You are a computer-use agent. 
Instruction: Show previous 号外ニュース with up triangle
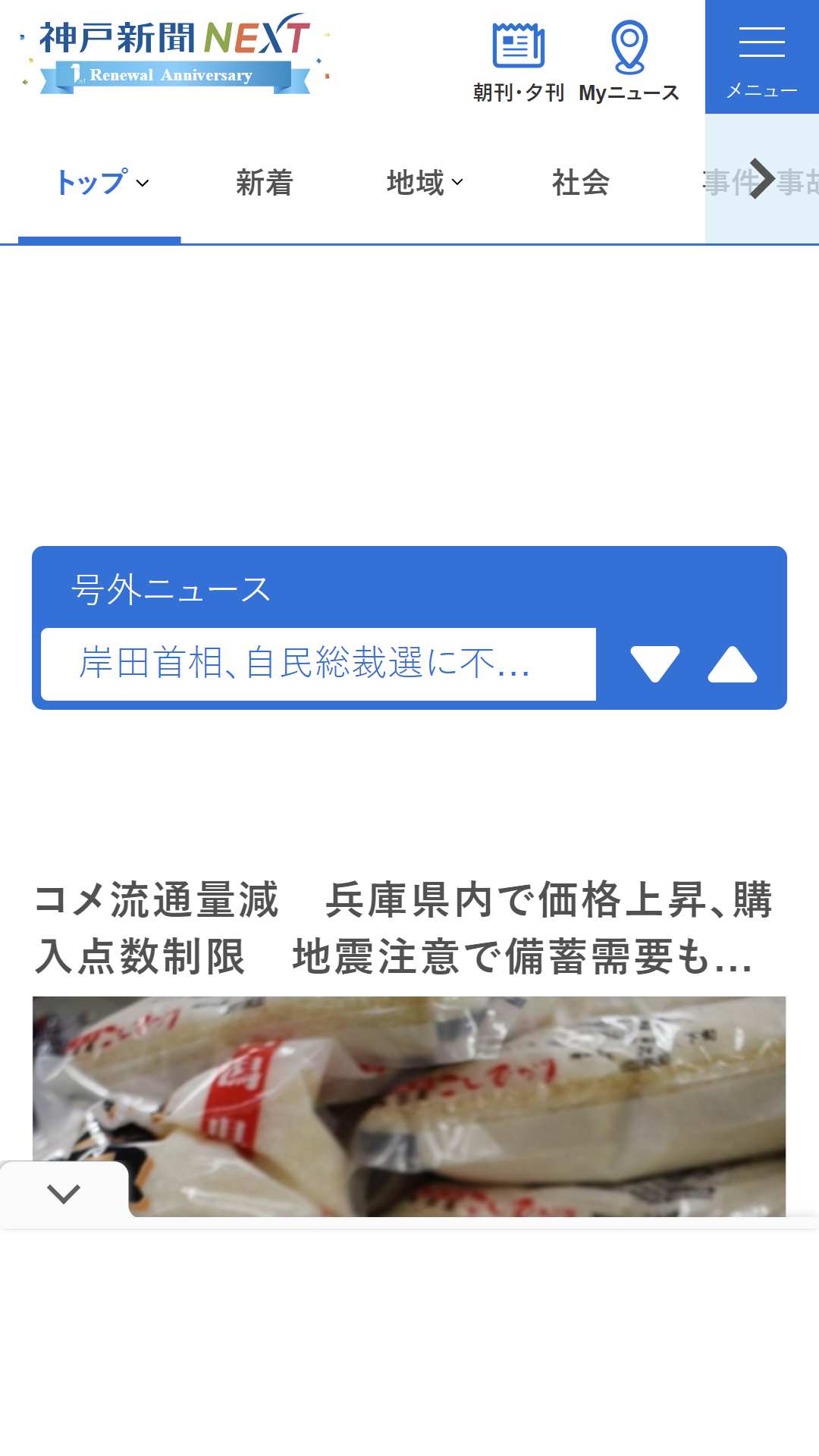[733, 664]
